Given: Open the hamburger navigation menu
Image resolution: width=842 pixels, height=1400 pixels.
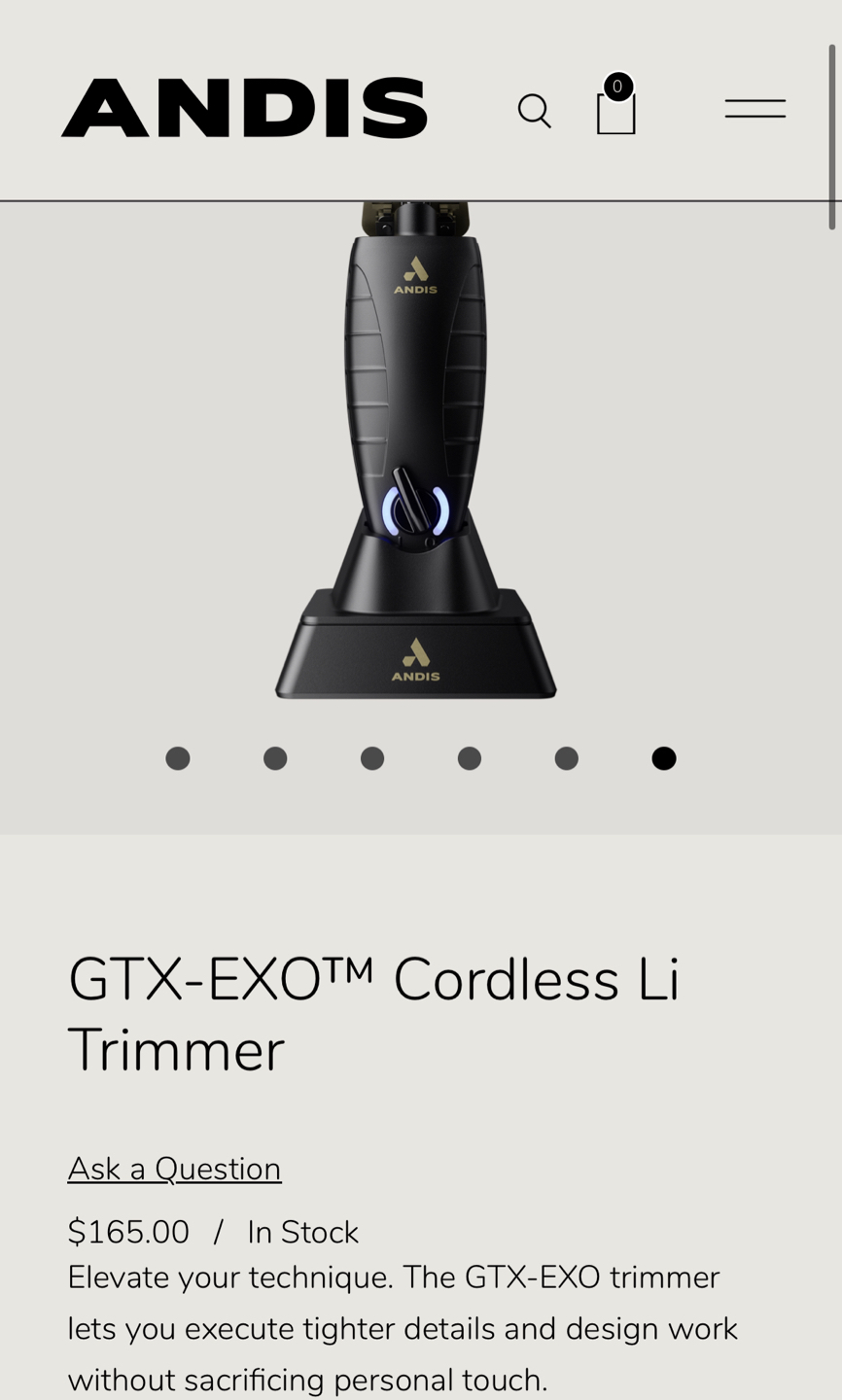Looking at the screenshot, I should coord(754,109).
